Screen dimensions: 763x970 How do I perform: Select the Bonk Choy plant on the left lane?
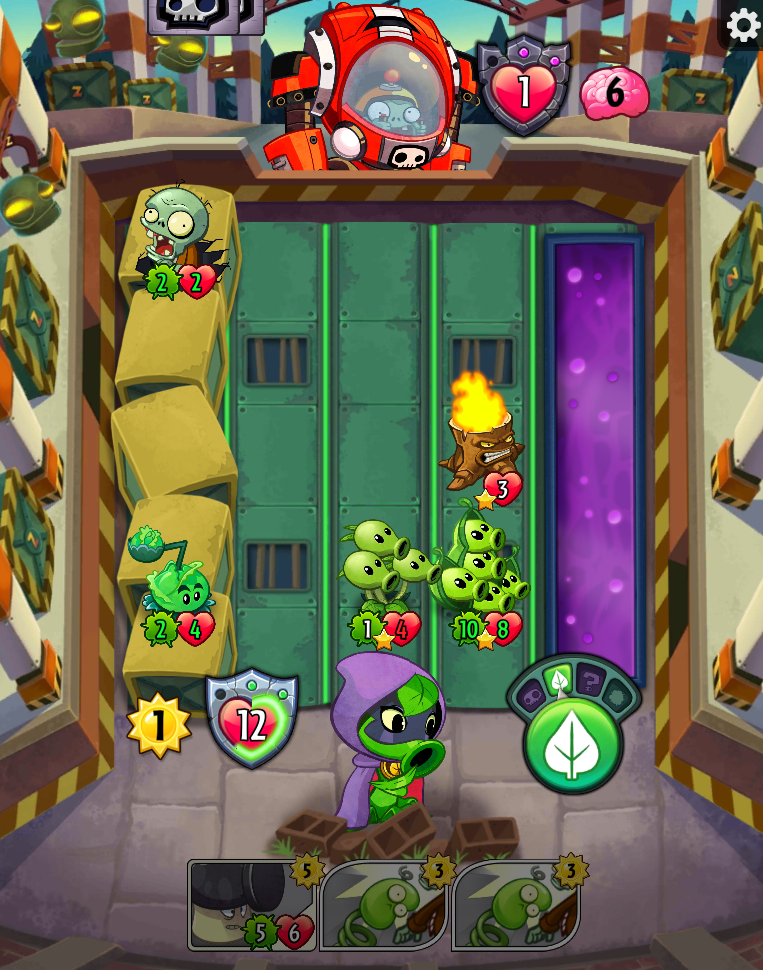point(177,582)
